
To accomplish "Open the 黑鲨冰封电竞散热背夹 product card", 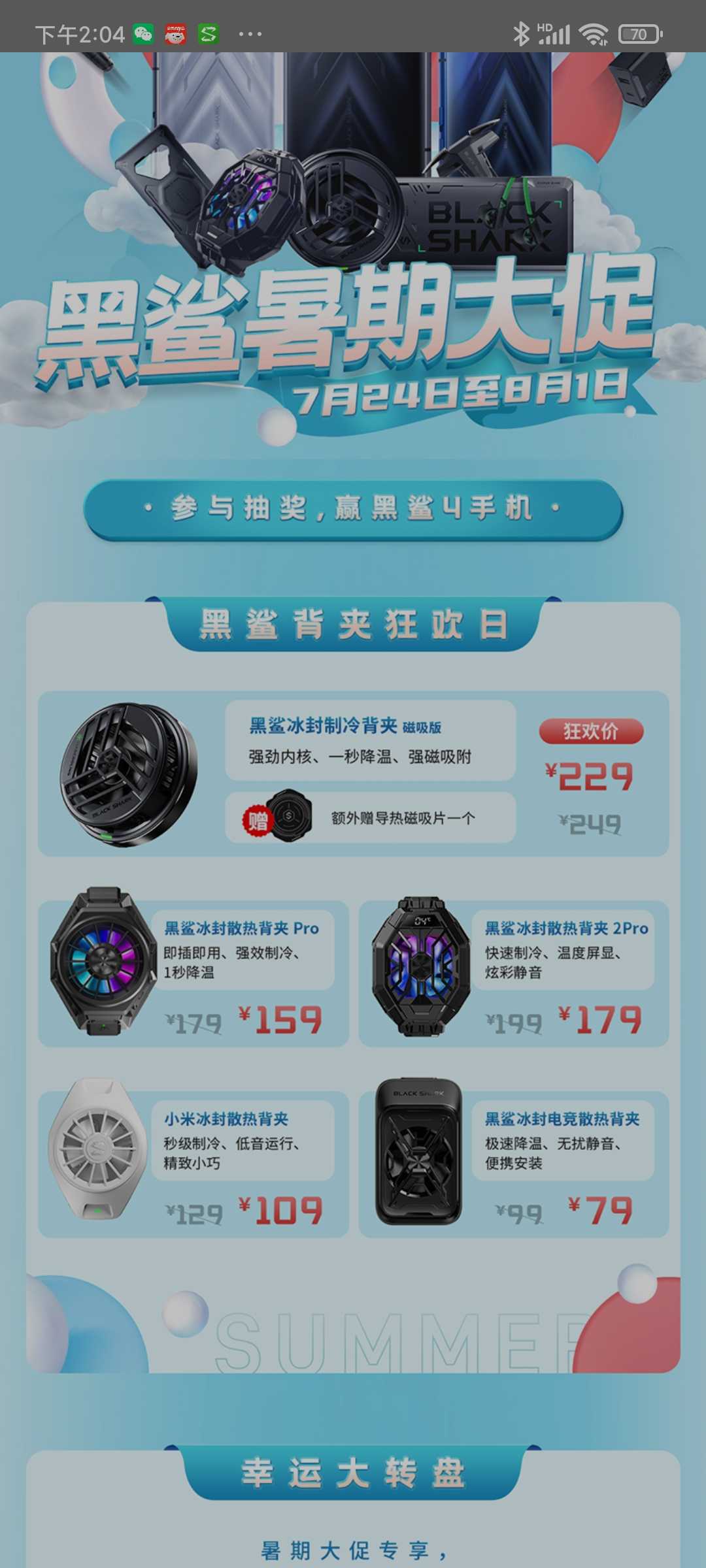I will (514, 1164).
